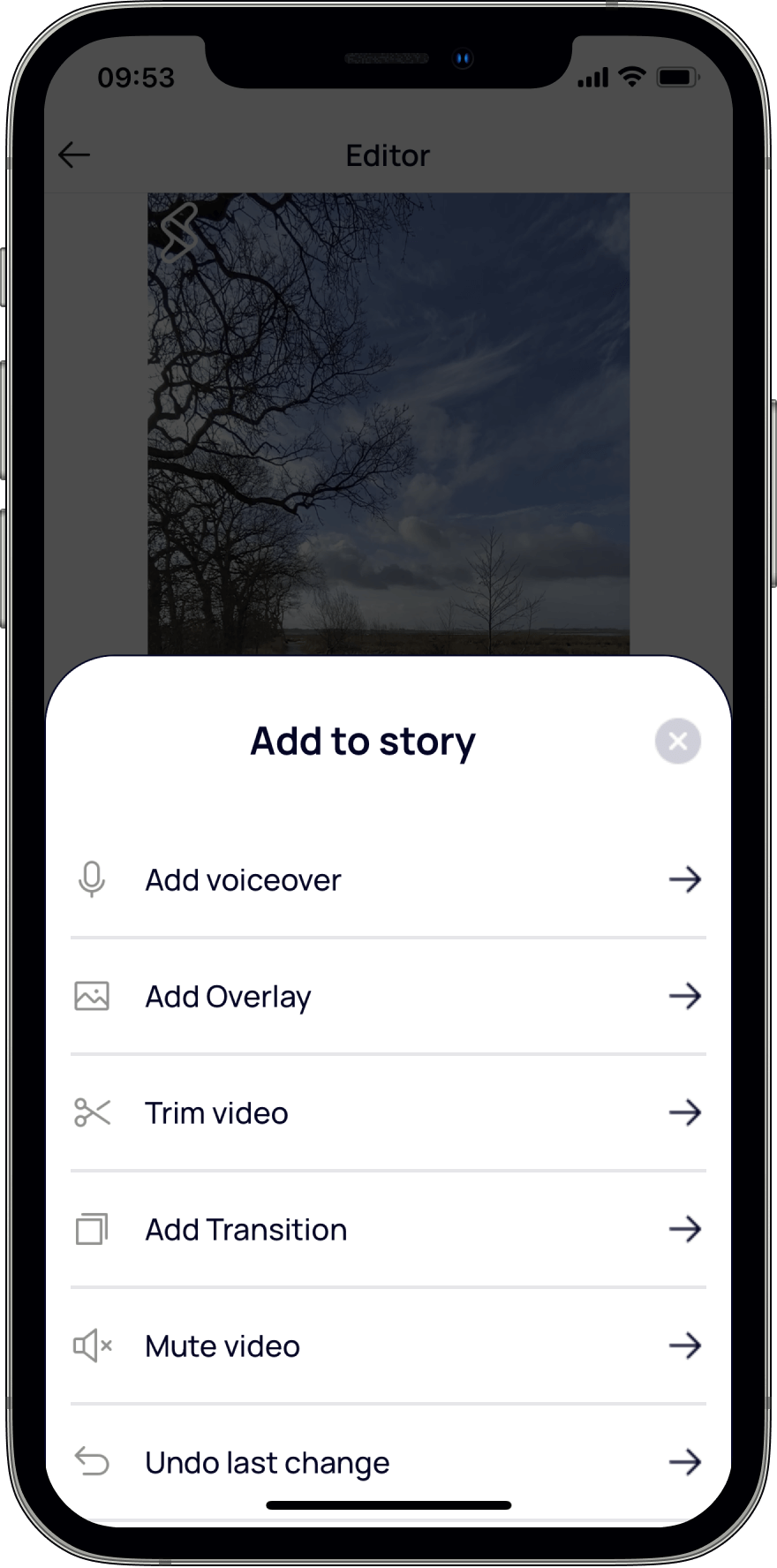777x1568 pixels.
Task: Open Add voiceover option
Action: 388,879
